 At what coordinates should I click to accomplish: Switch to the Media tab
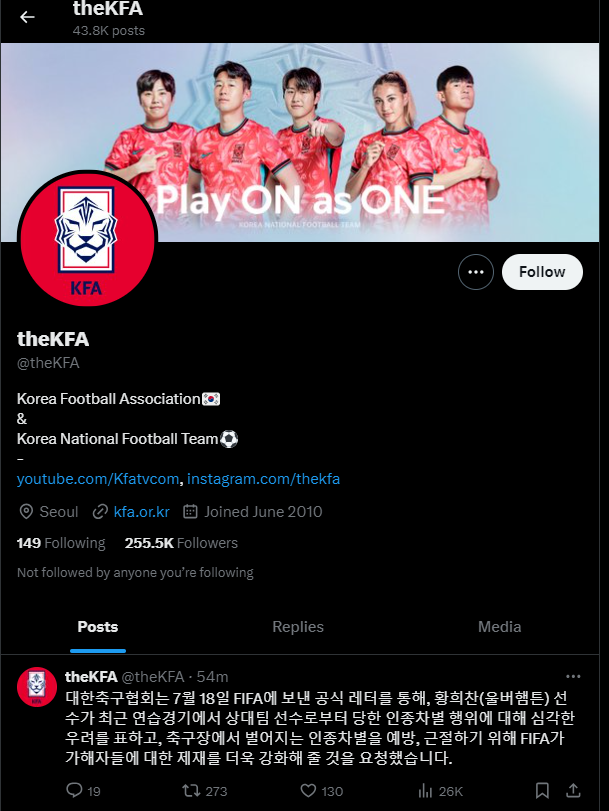(x=499, y=627)
